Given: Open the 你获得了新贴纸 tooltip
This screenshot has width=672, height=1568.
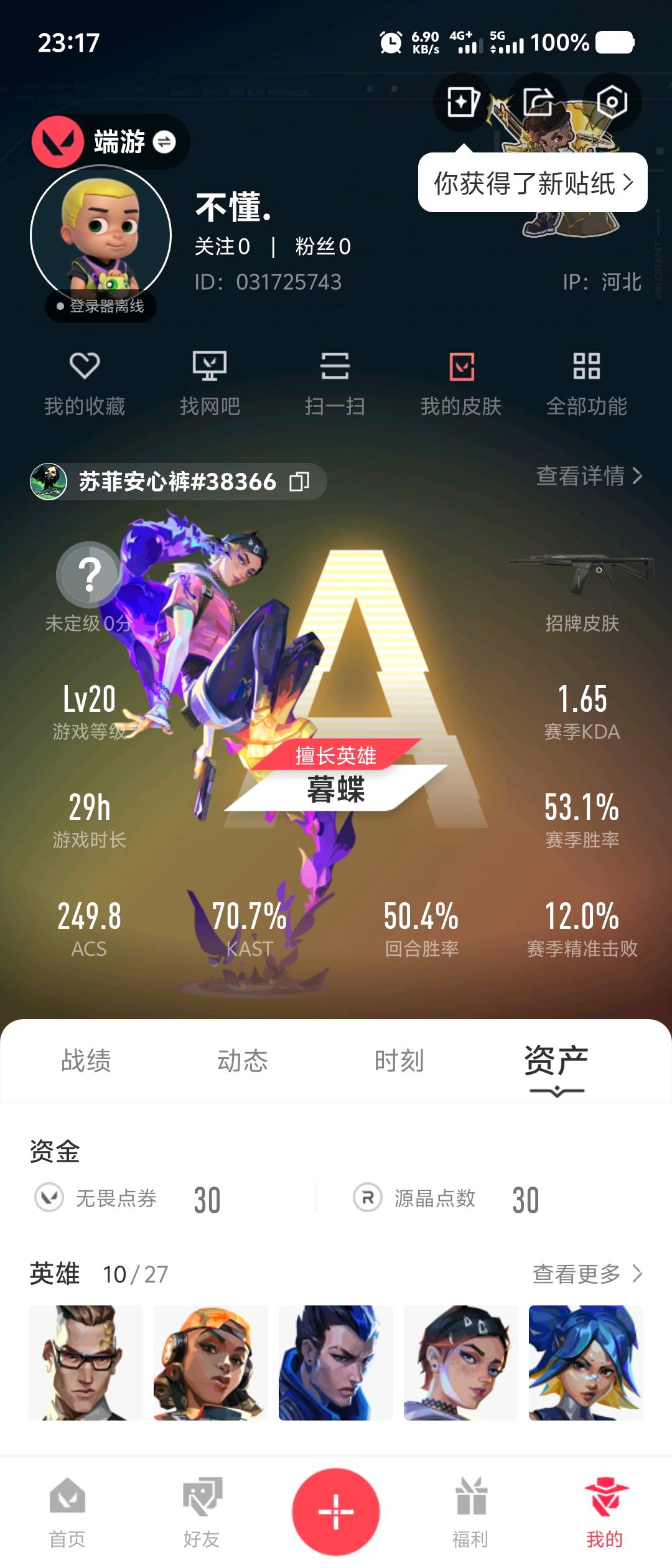Looking at the screenshot, I should 533,183.
